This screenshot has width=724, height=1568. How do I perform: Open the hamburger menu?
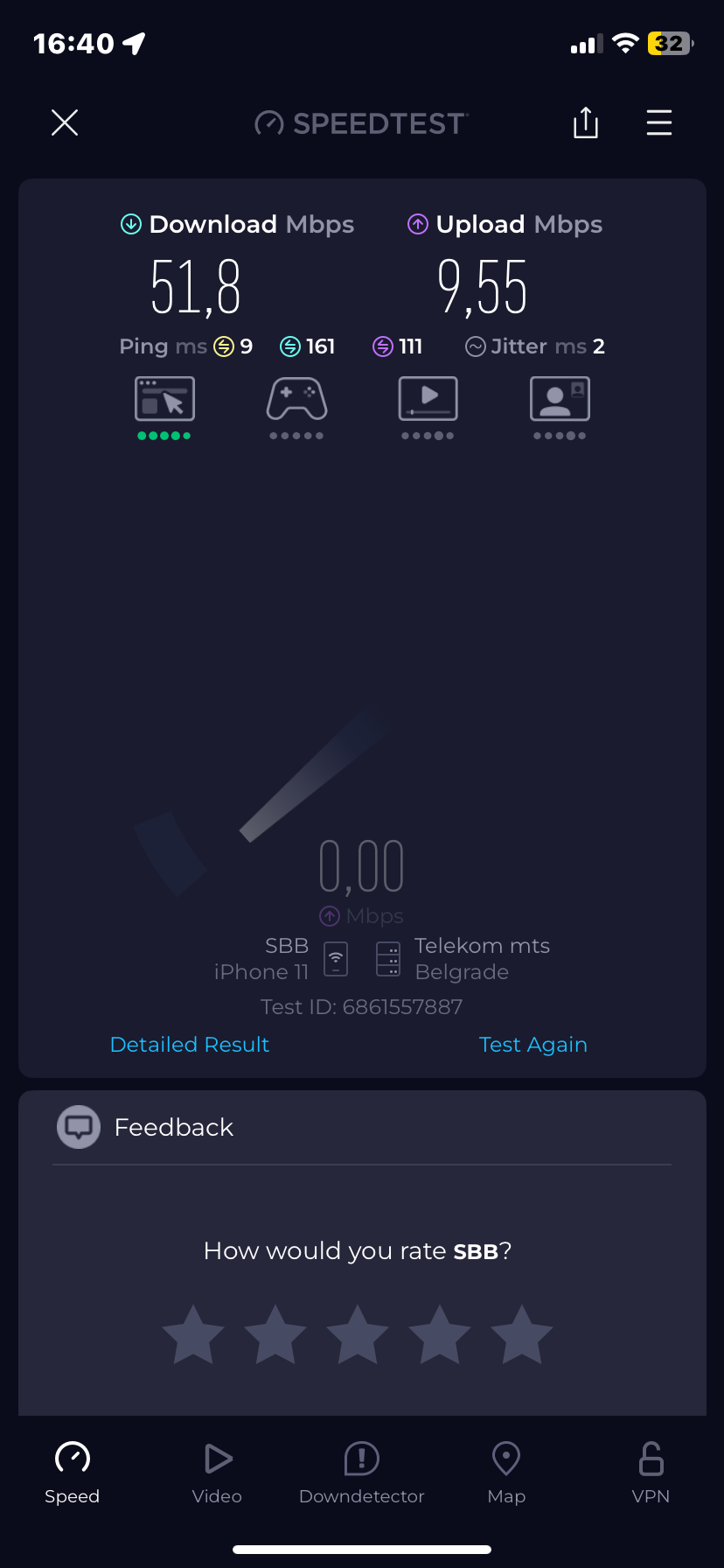point(659,123)
